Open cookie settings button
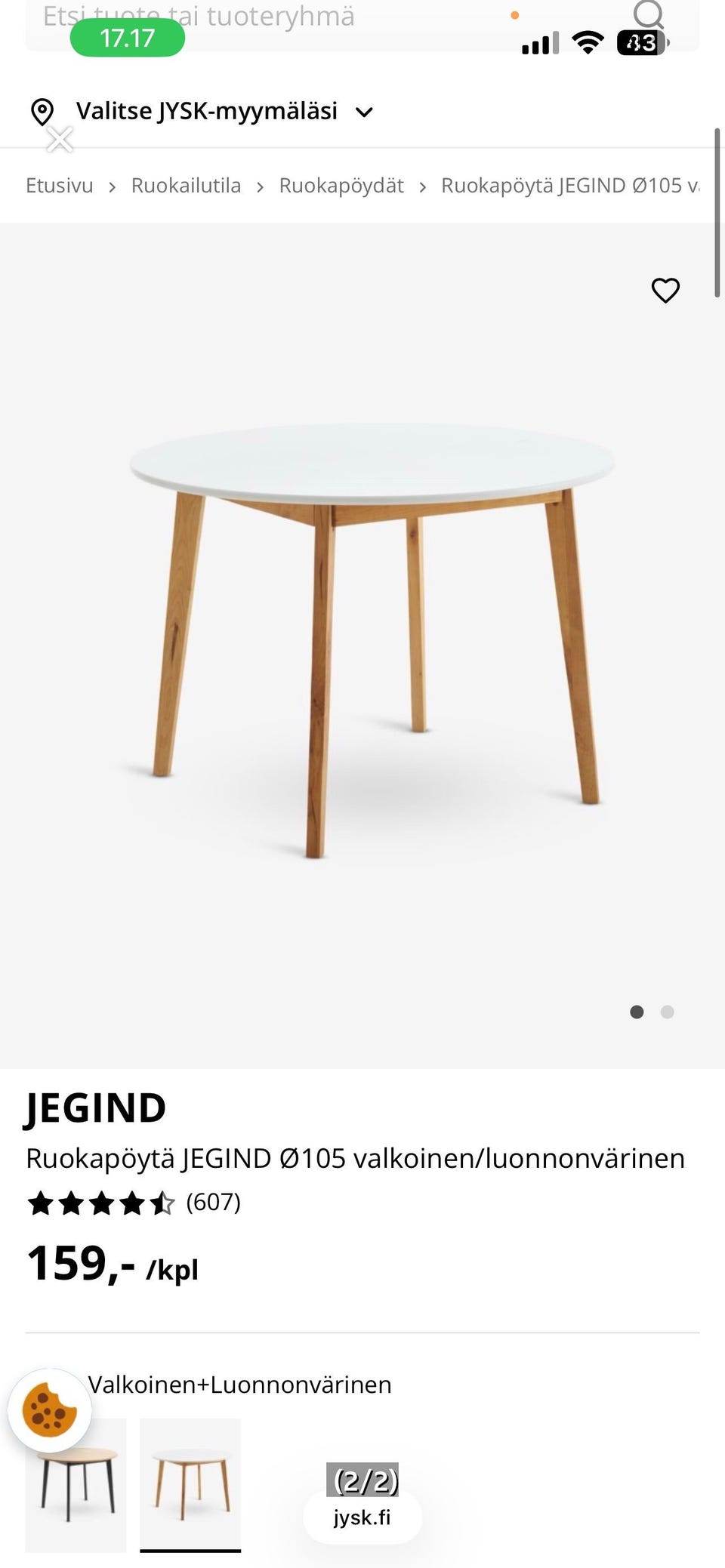Screen dimensions: 725x1568 pos(50,1410)
